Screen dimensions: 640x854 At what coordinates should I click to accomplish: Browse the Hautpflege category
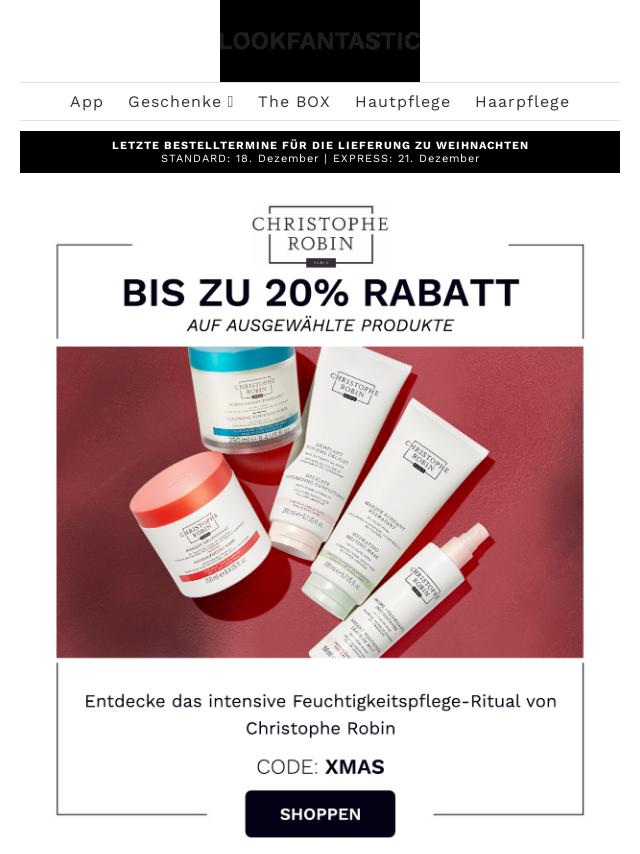402,102
